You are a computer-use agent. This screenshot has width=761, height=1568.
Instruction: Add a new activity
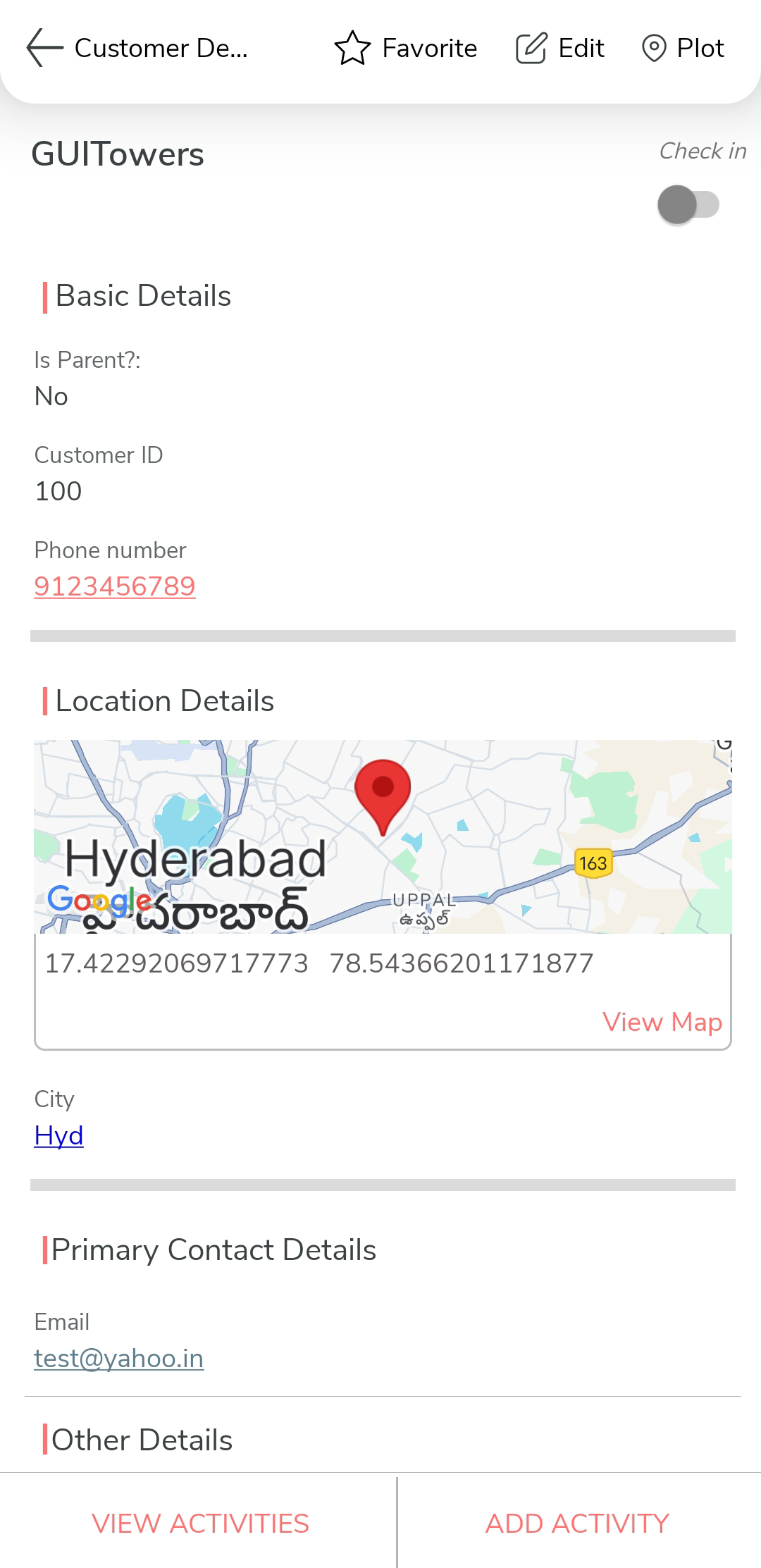pos(577,1524)
